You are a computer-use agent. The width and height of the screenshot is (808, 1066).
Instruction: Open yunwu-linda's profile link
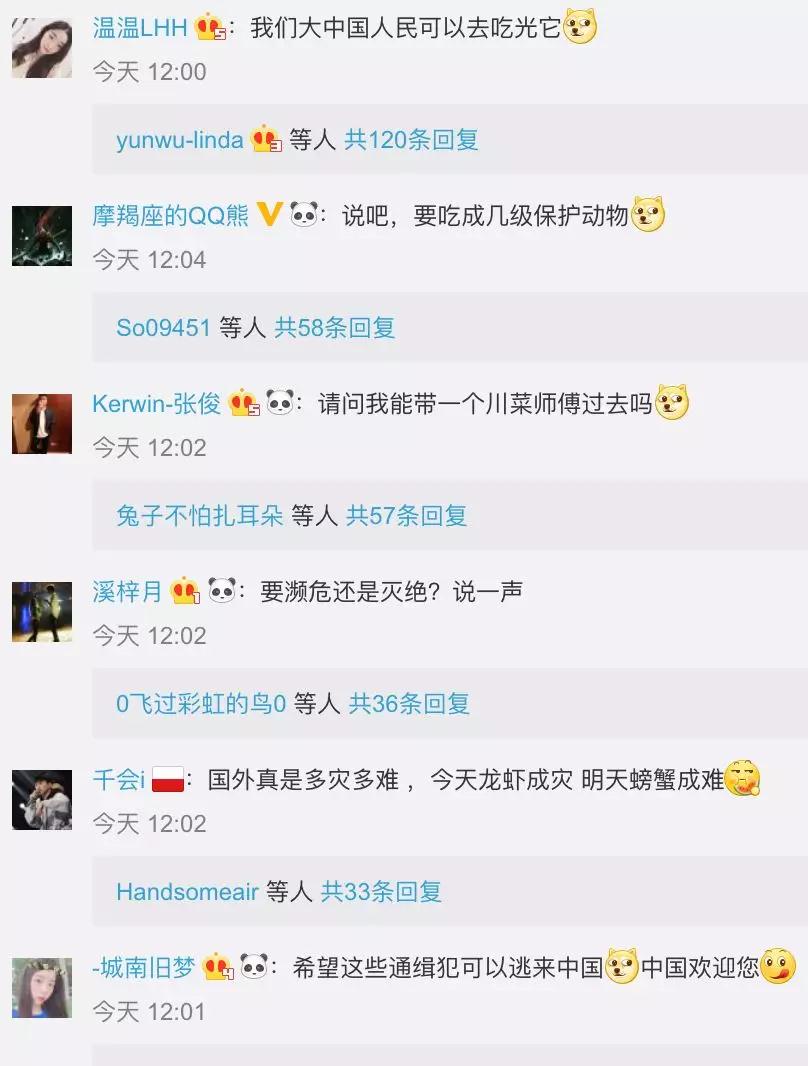coord(180,140)
